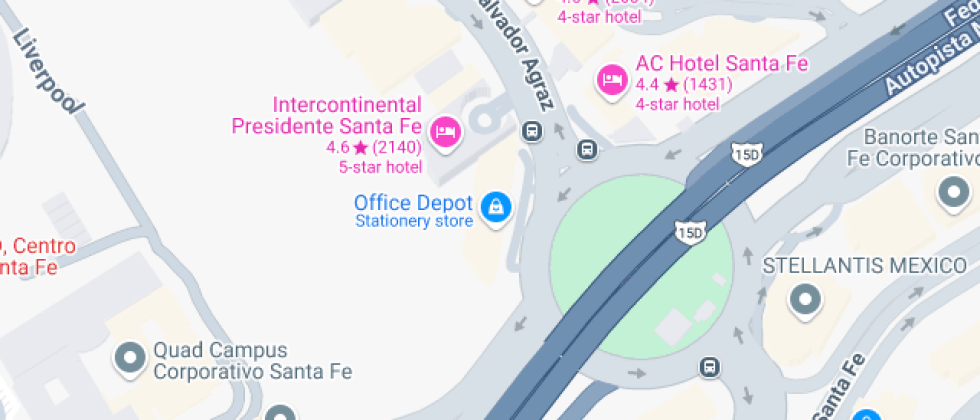Tap the Office Depot stationery store marker
980x420 pixels.
pos(494,207)
